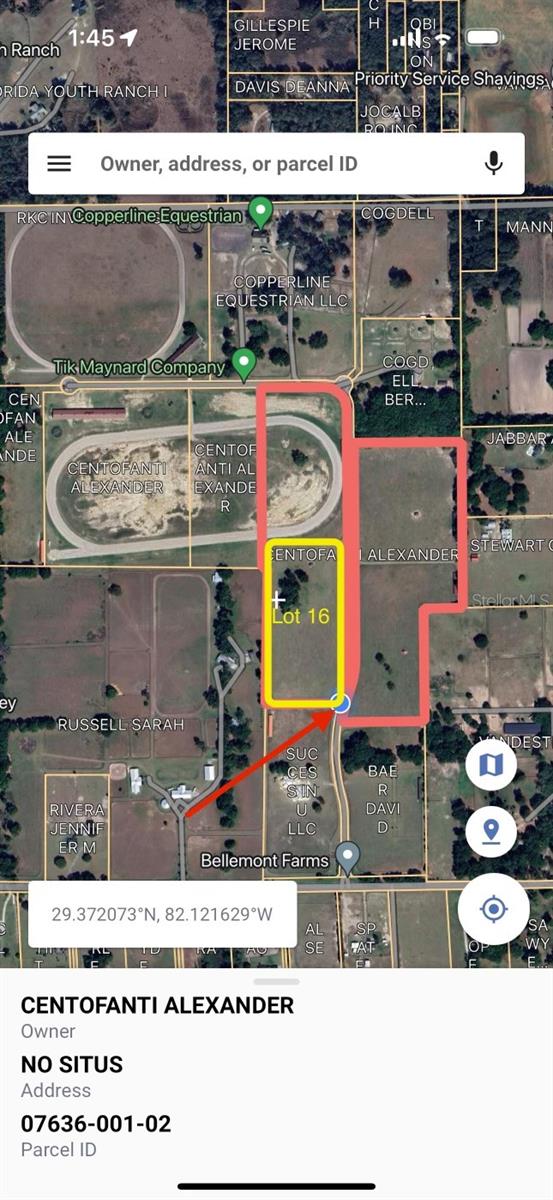Select the Bellemont Farms map pin

[x=347, y=857]
